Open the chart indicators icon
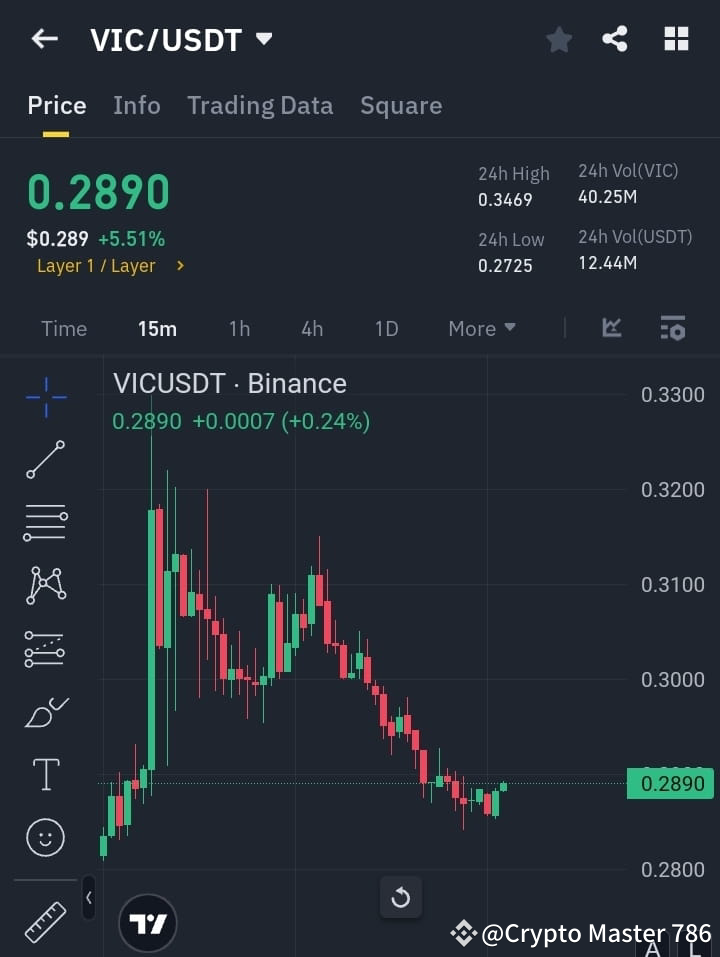The height and width of the screenshot is (957, 720). tap(611, 328)
